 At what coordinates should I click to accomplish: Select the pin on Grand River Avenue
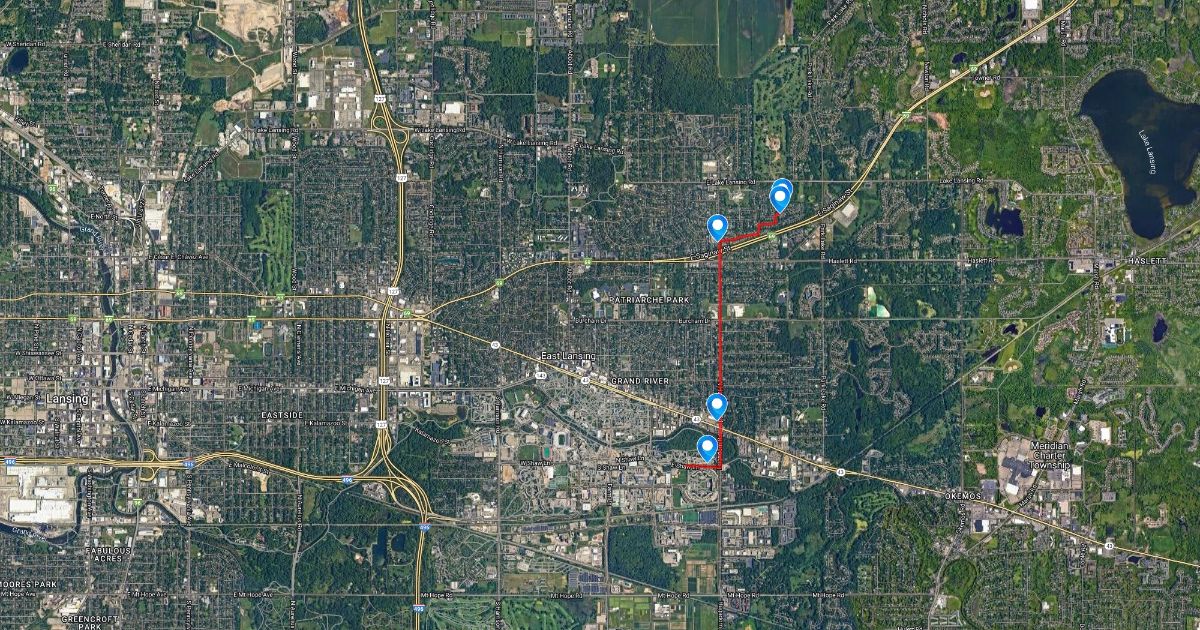pos(717,405)
